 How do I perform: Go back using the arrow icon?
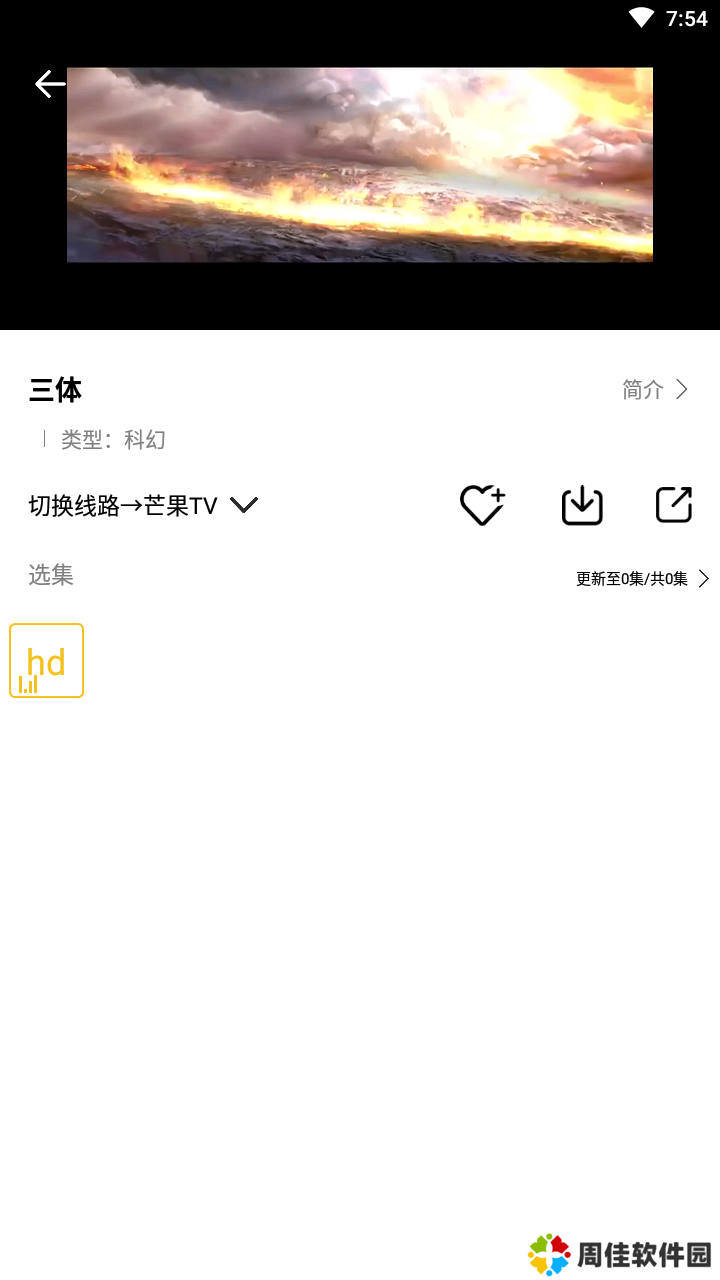(x=50, y=84)
